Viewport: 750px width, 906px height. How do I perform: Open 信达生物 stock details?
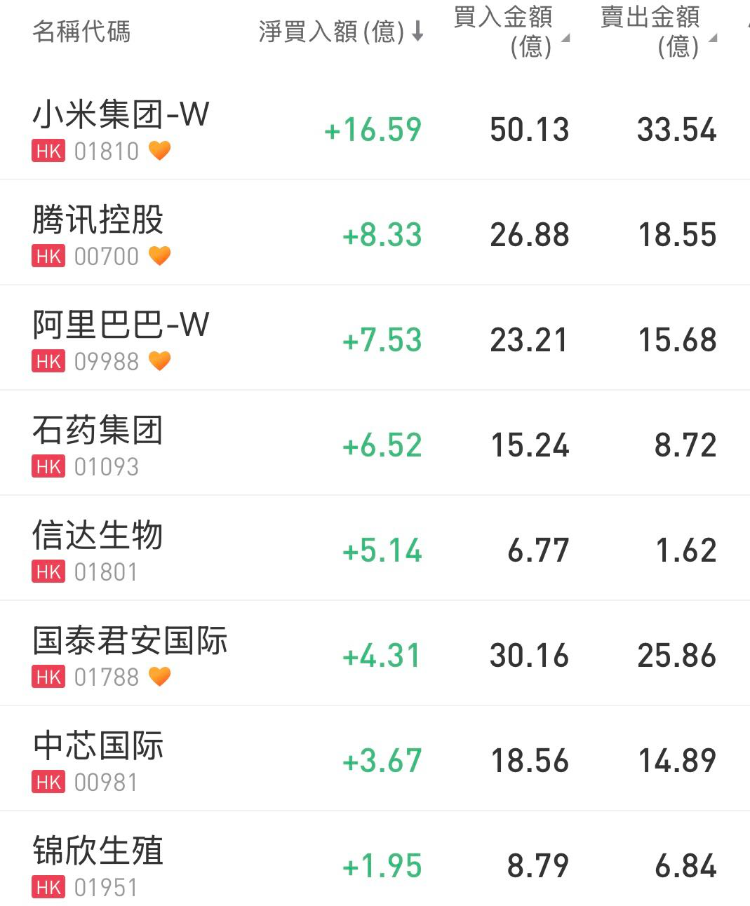pyautogui.click(x=98, y=536)
